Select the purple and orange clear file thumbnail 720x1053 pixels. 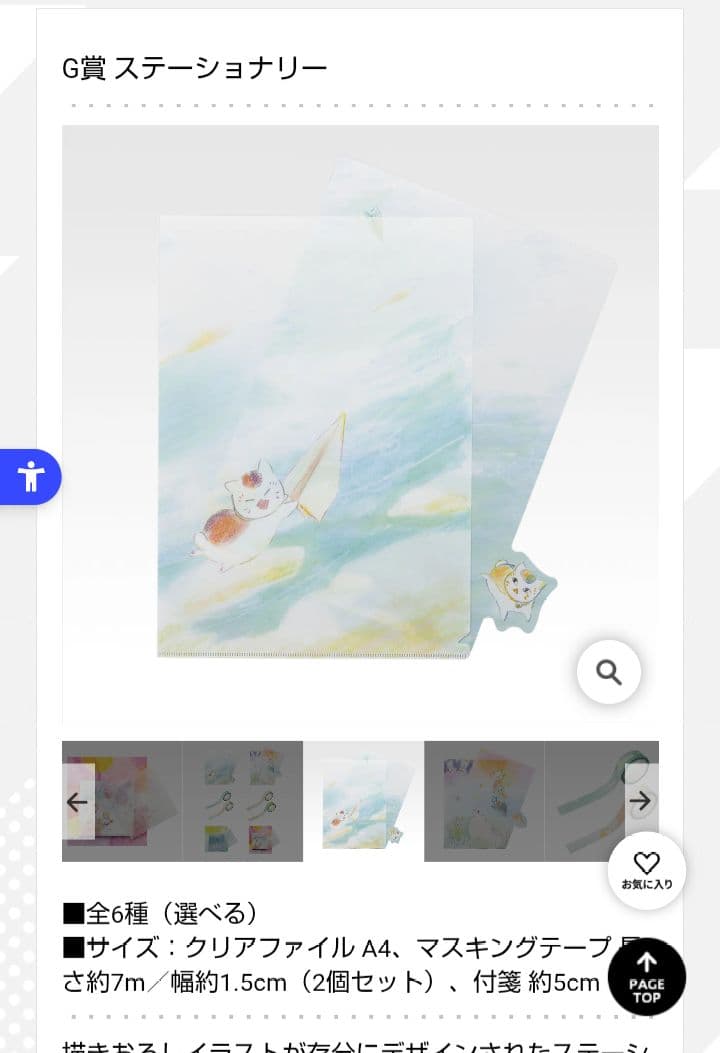pos(484,801)
